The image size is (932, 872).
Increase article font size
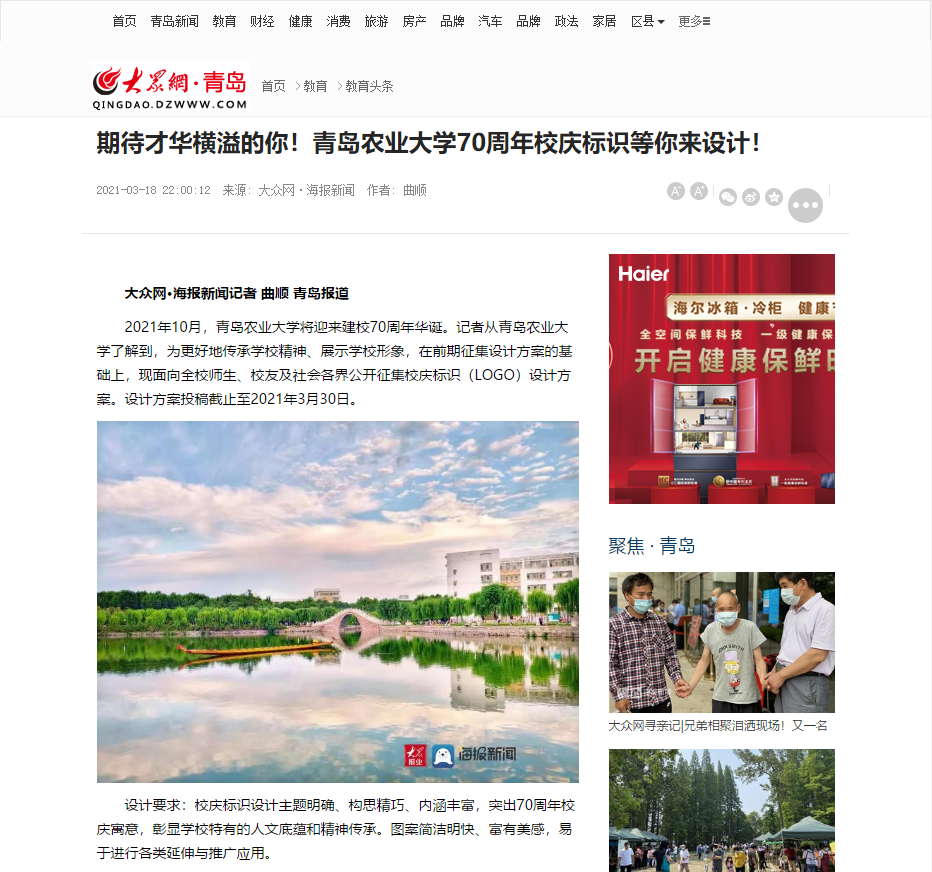tap(699, 191)
